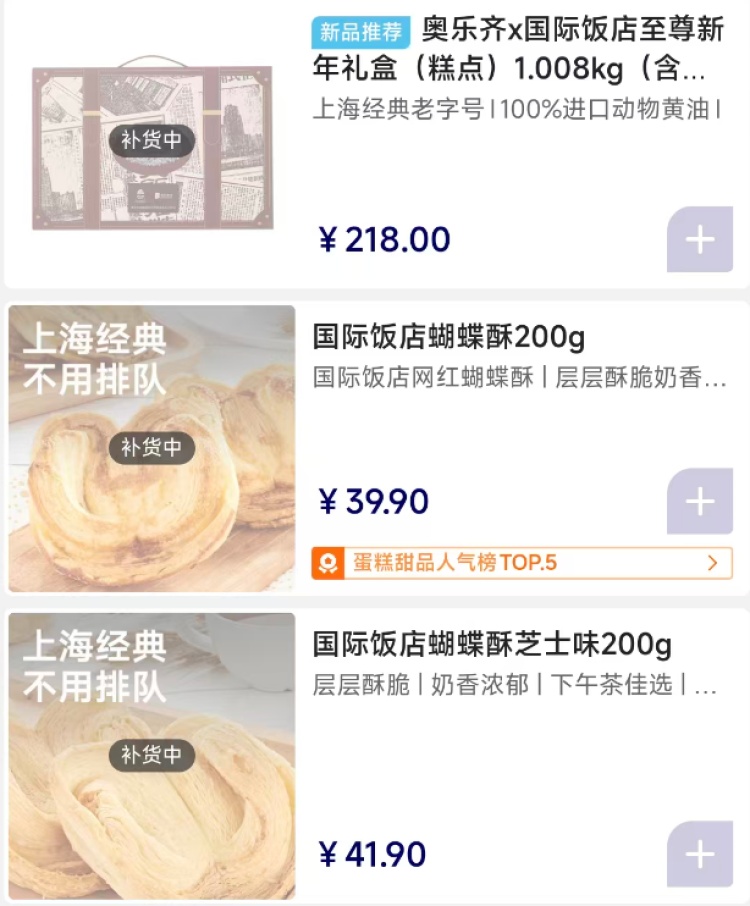Add 国际饭店蝴蝶酥200g to cart
The image size is (750, 906).
[699, 501]
